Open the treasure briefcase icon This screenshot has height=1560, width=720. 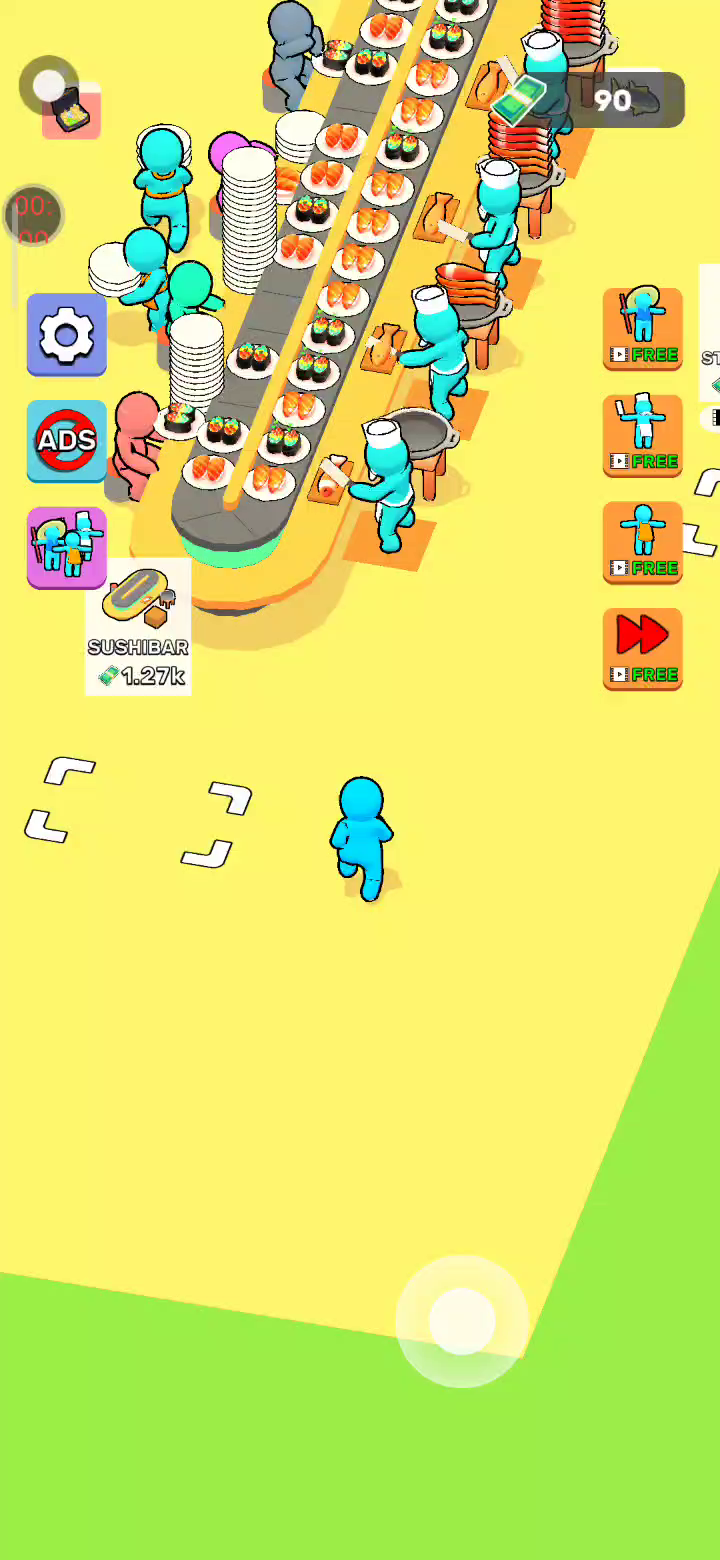pyautogui.click(x=71, y=112)
